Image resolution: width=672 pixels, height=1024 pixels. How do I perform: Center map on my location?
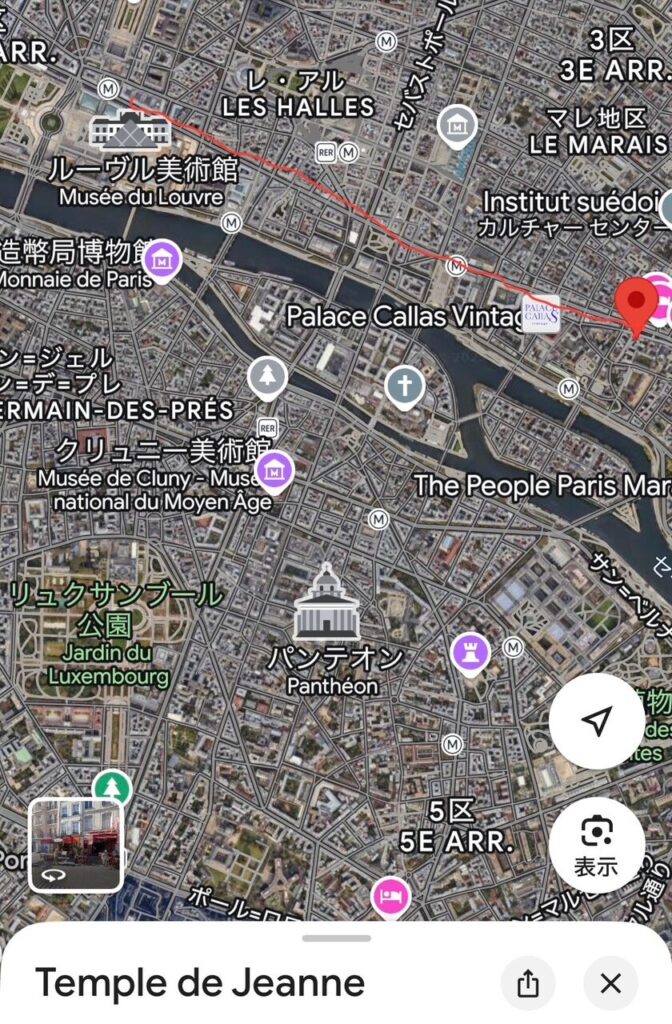[597, 721]
